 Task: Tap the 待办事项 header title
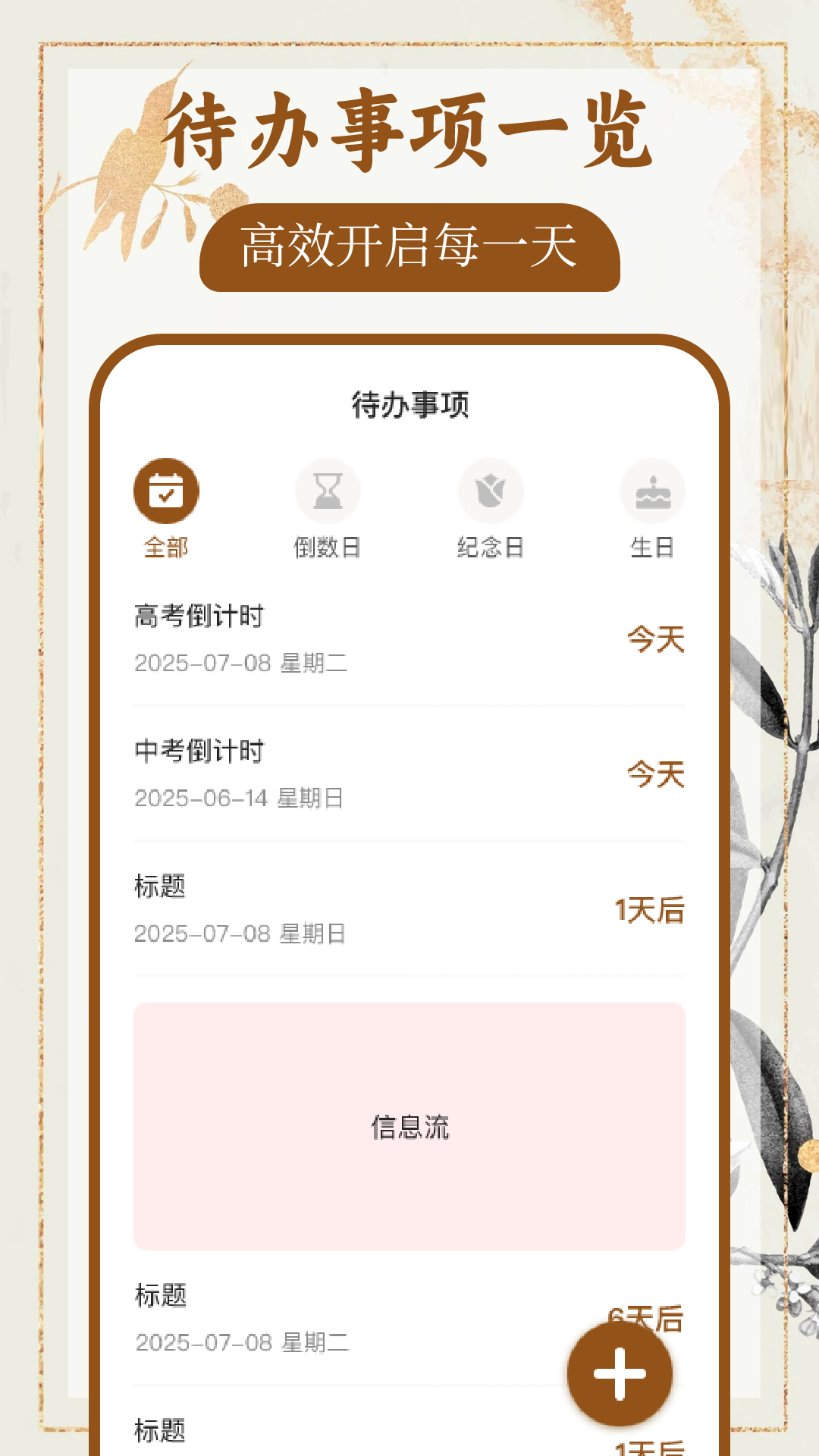coord(409,405)
